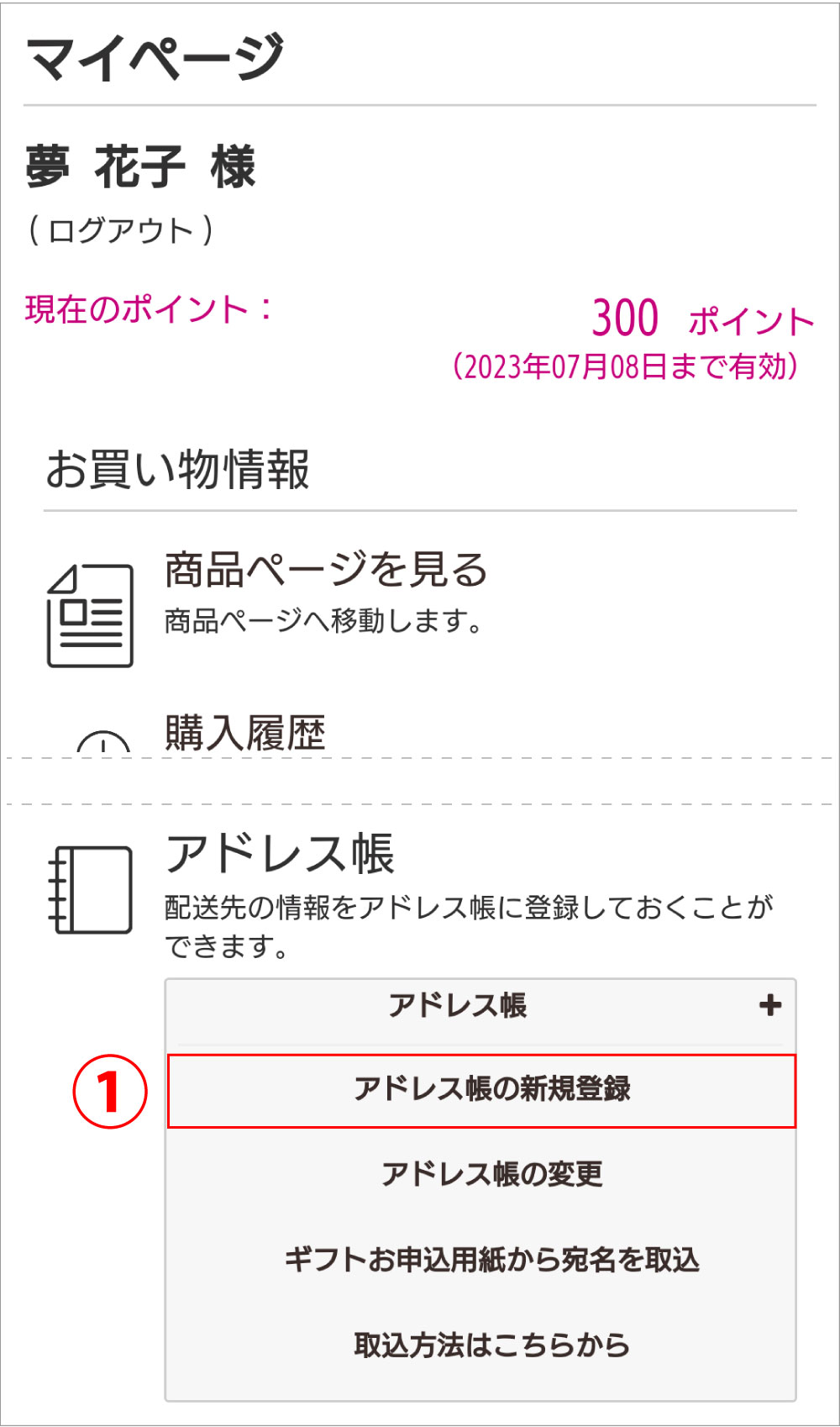Toggle the アドレス帳 expander header
The image size is (840, 1427).
pyautogui.click(x=480, y=1006)
